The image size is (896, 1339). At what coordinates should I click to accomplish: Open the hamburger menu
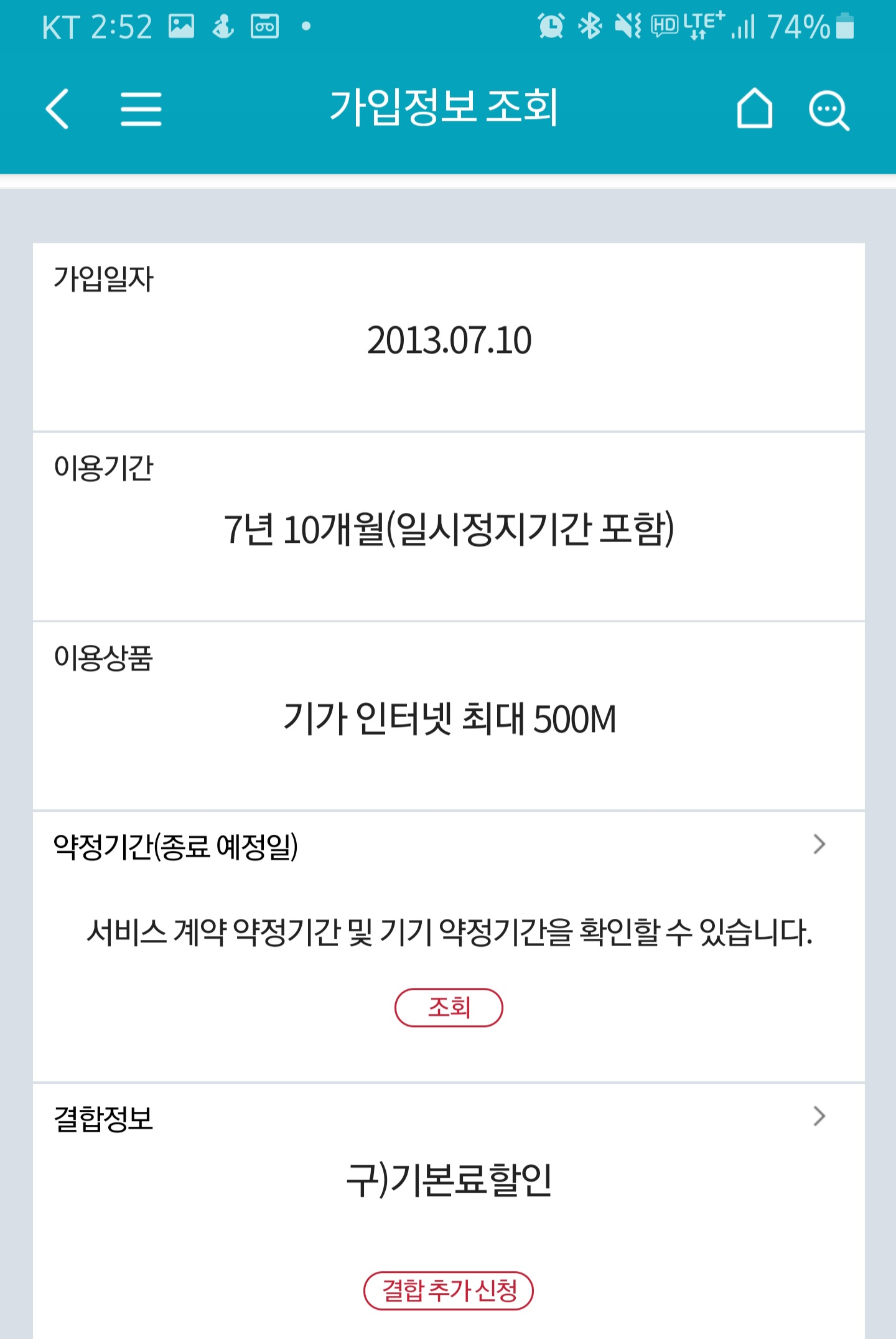pos(141,109)
